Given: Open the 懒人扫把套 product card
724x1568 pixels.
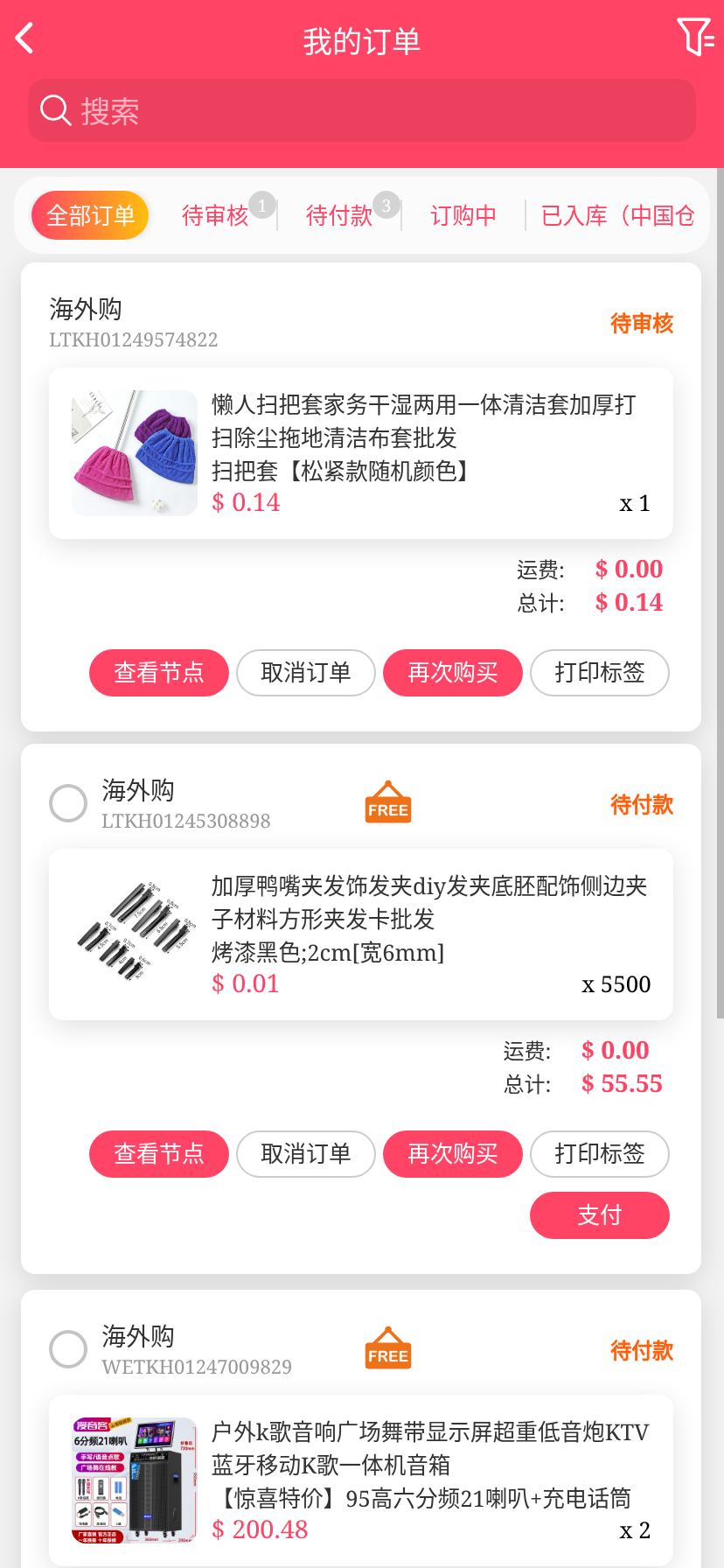Looking at the screenshot, I should tap(360, 453).
